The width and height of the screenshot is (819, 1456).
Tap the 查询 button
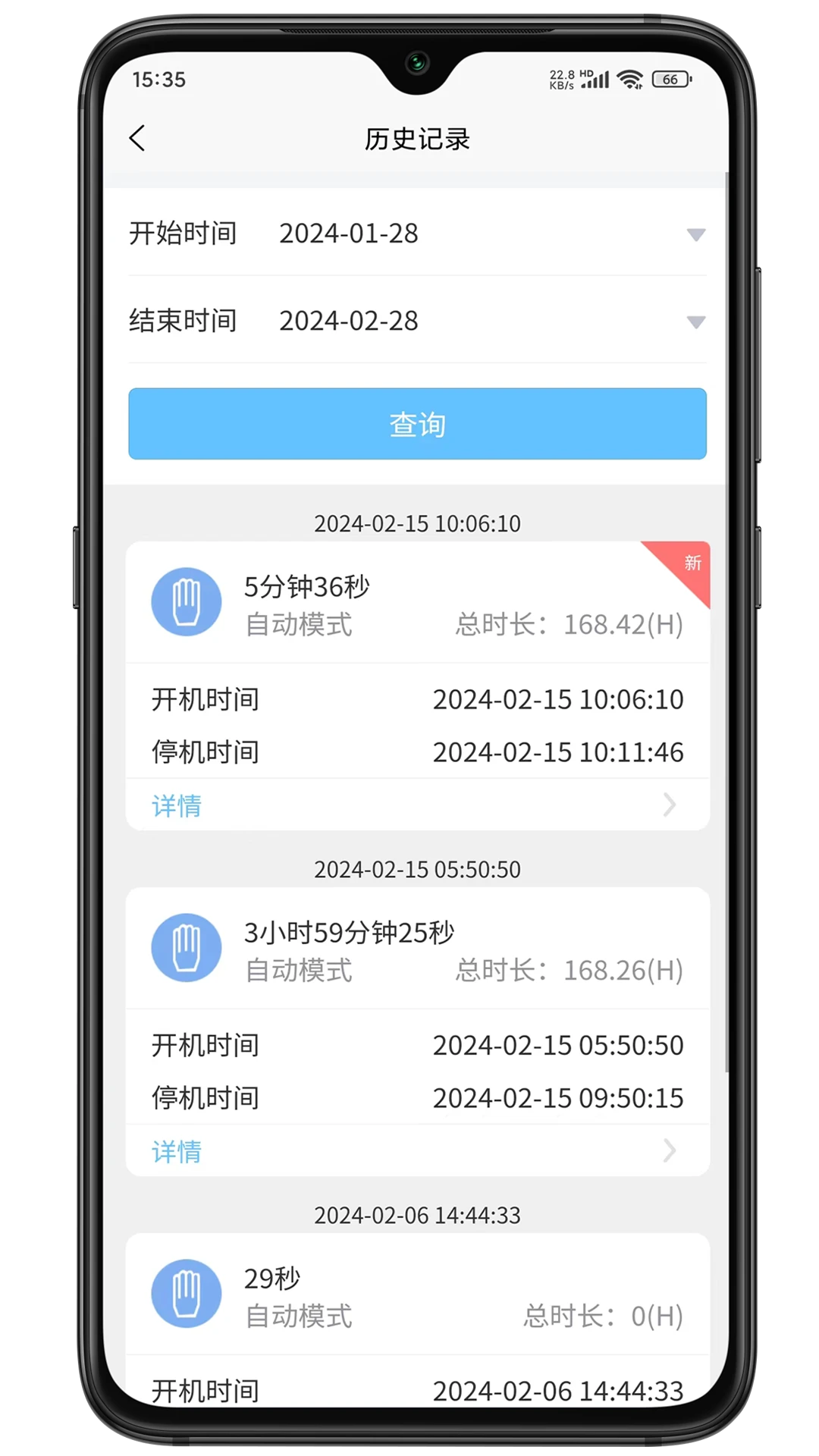[x=417, y=424]
